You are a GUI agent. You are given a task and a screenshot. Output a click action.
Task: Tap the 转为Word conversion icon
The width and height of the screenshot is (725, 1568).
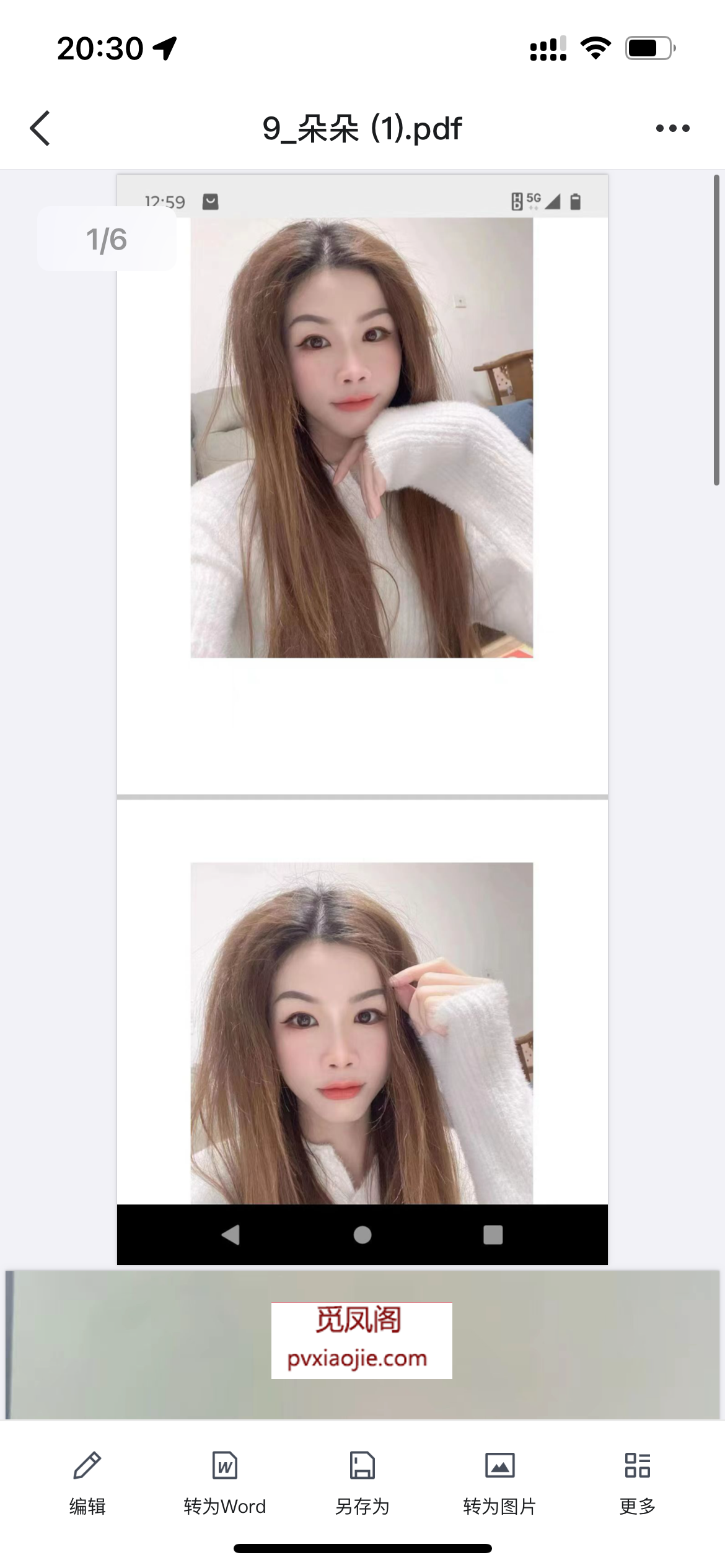[225, 1466]
